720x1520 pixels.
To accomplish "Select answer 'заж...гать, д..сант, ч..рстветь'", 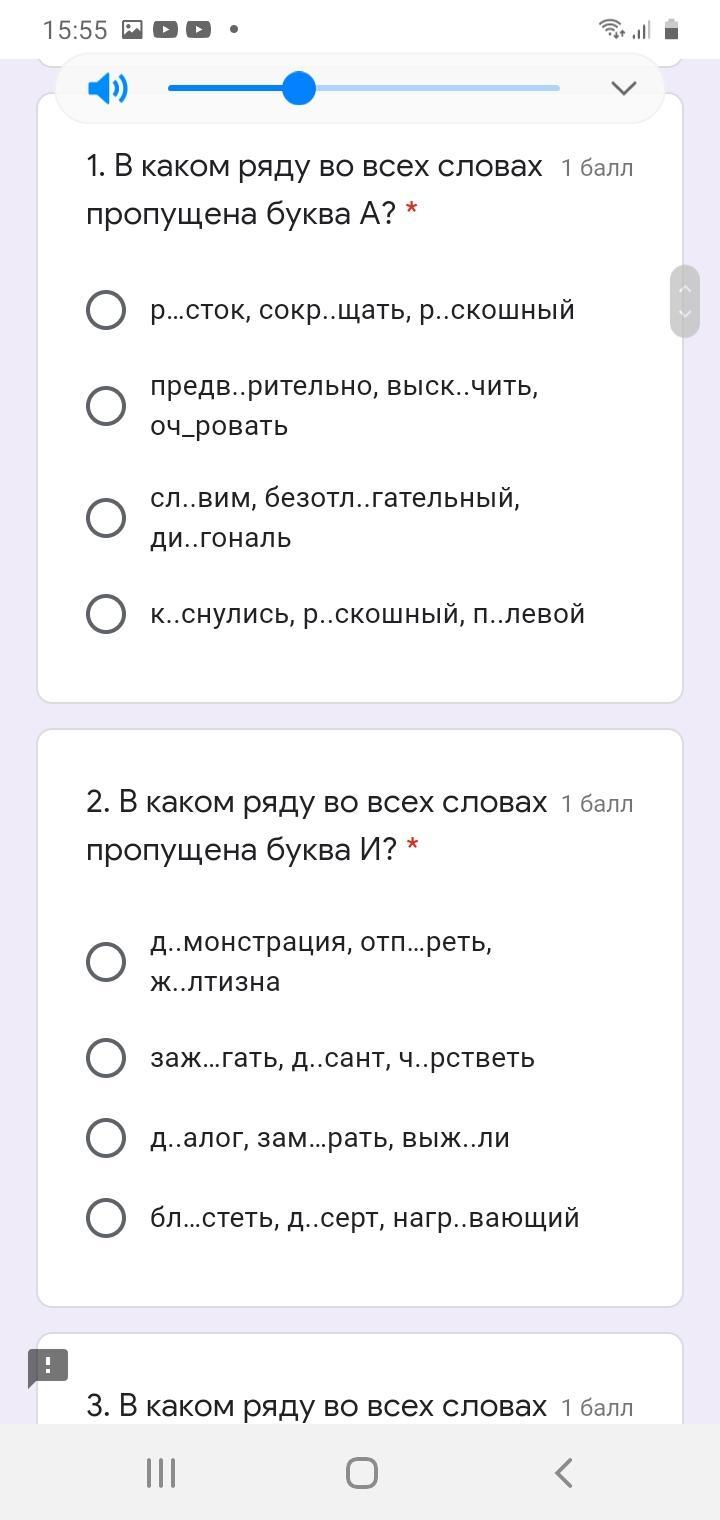I will tap(106, 1058).
